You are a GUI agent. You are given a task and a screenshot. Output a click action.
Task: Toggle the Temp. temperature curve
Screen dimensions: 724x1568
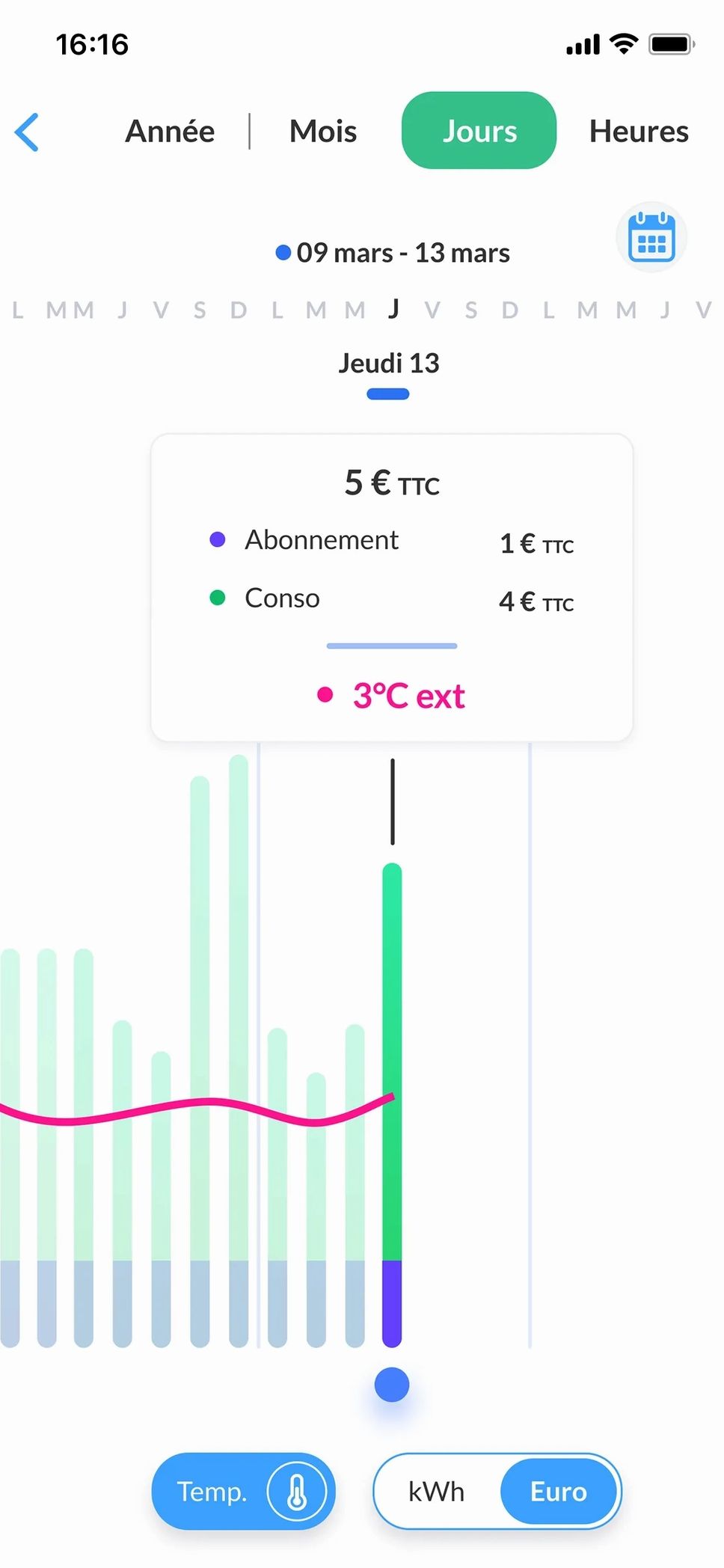click(243, 1491)
